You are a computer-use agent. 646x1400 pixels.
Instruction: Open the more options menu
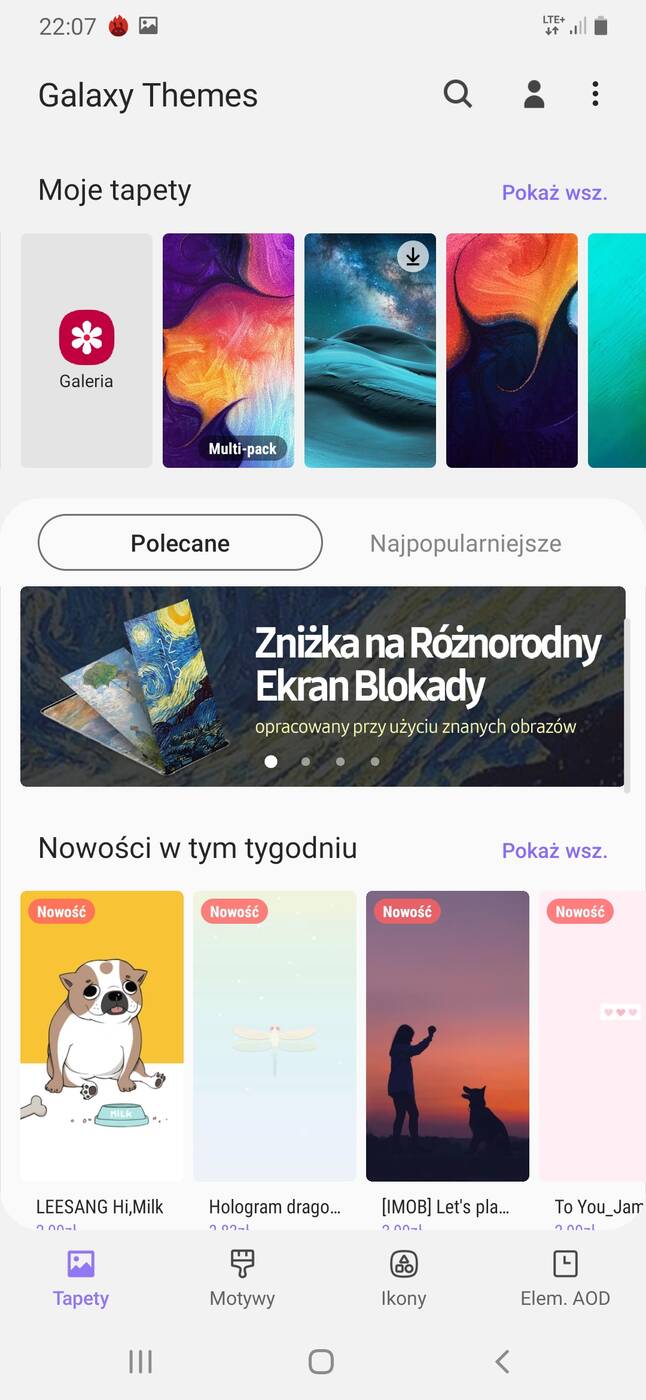point(595,94)
